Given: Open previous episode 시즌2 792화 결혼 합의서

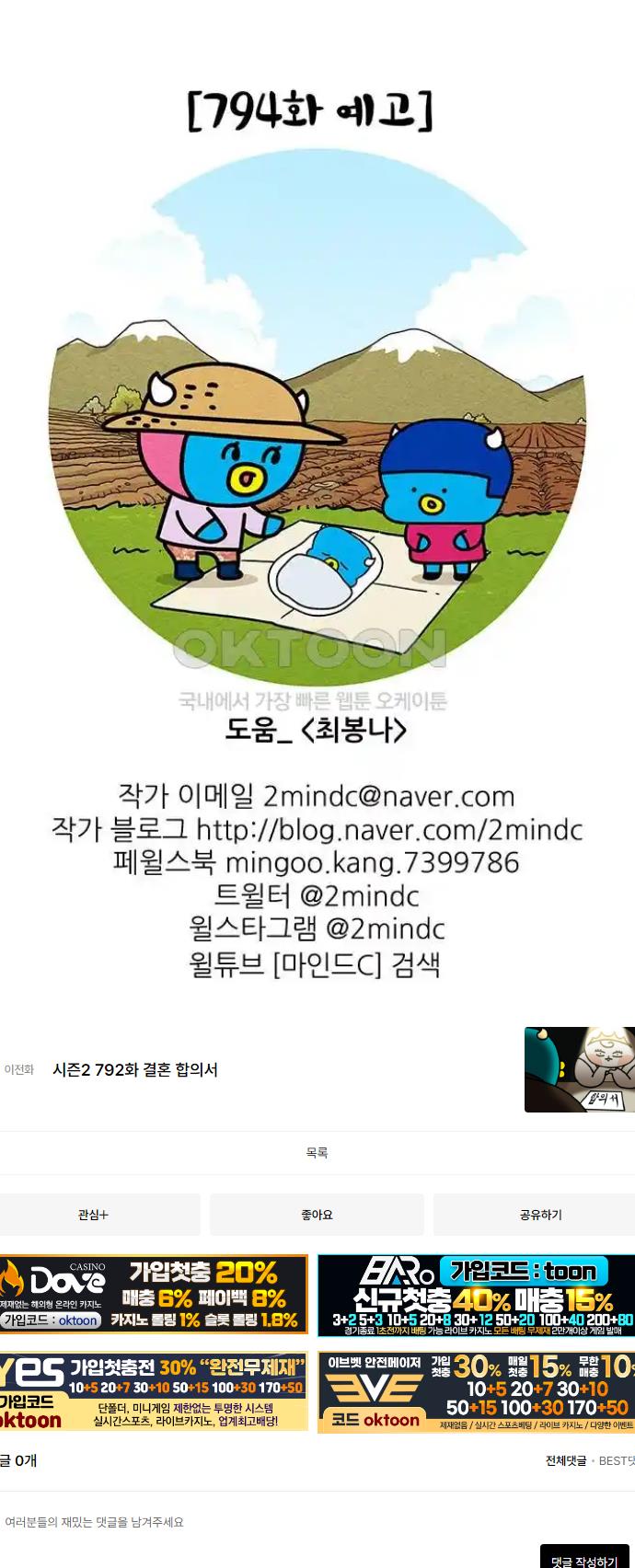Looking at the screenshot, I should coord(135,1069).
